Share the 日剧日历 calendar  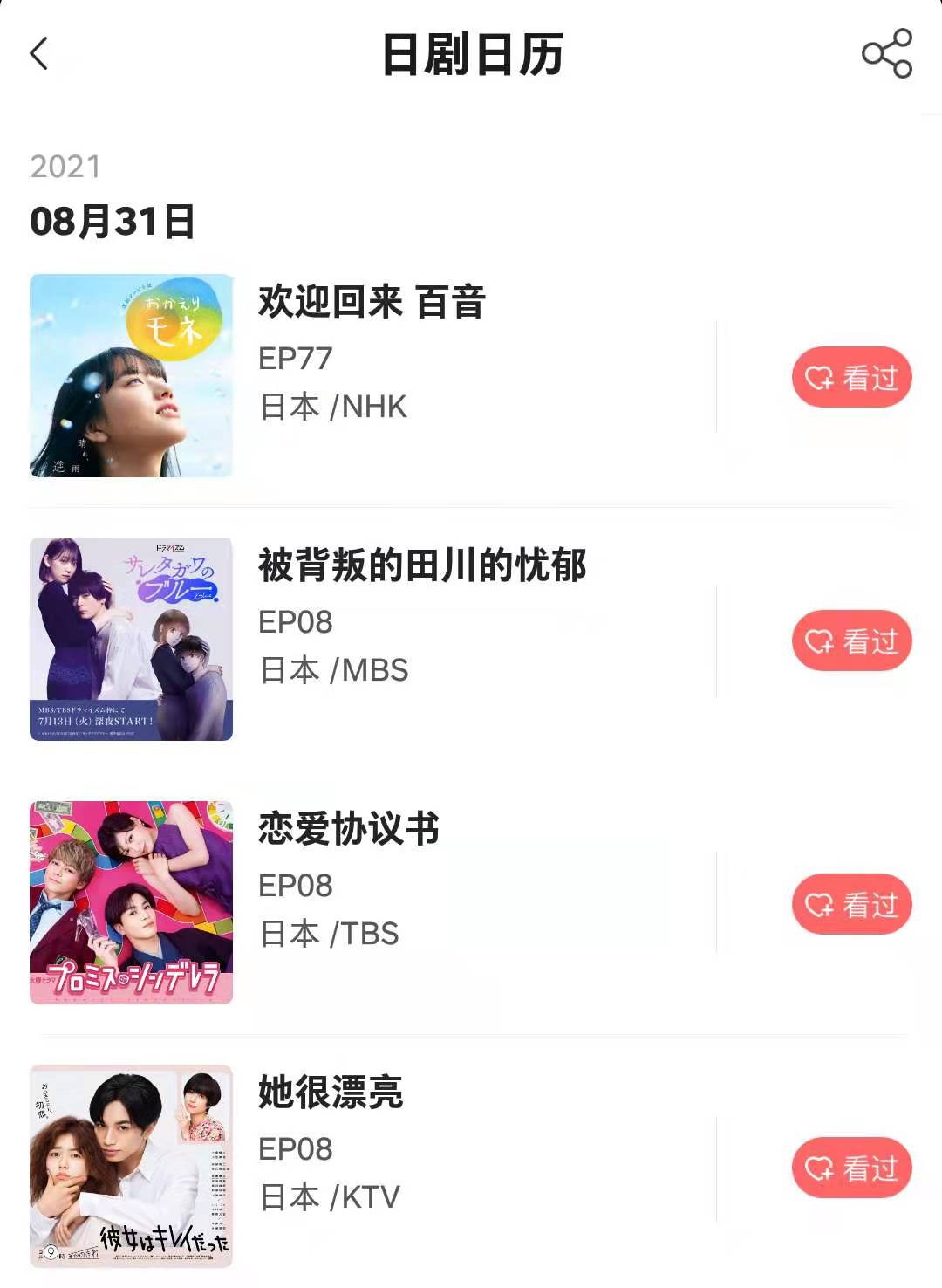coord(886,54)
